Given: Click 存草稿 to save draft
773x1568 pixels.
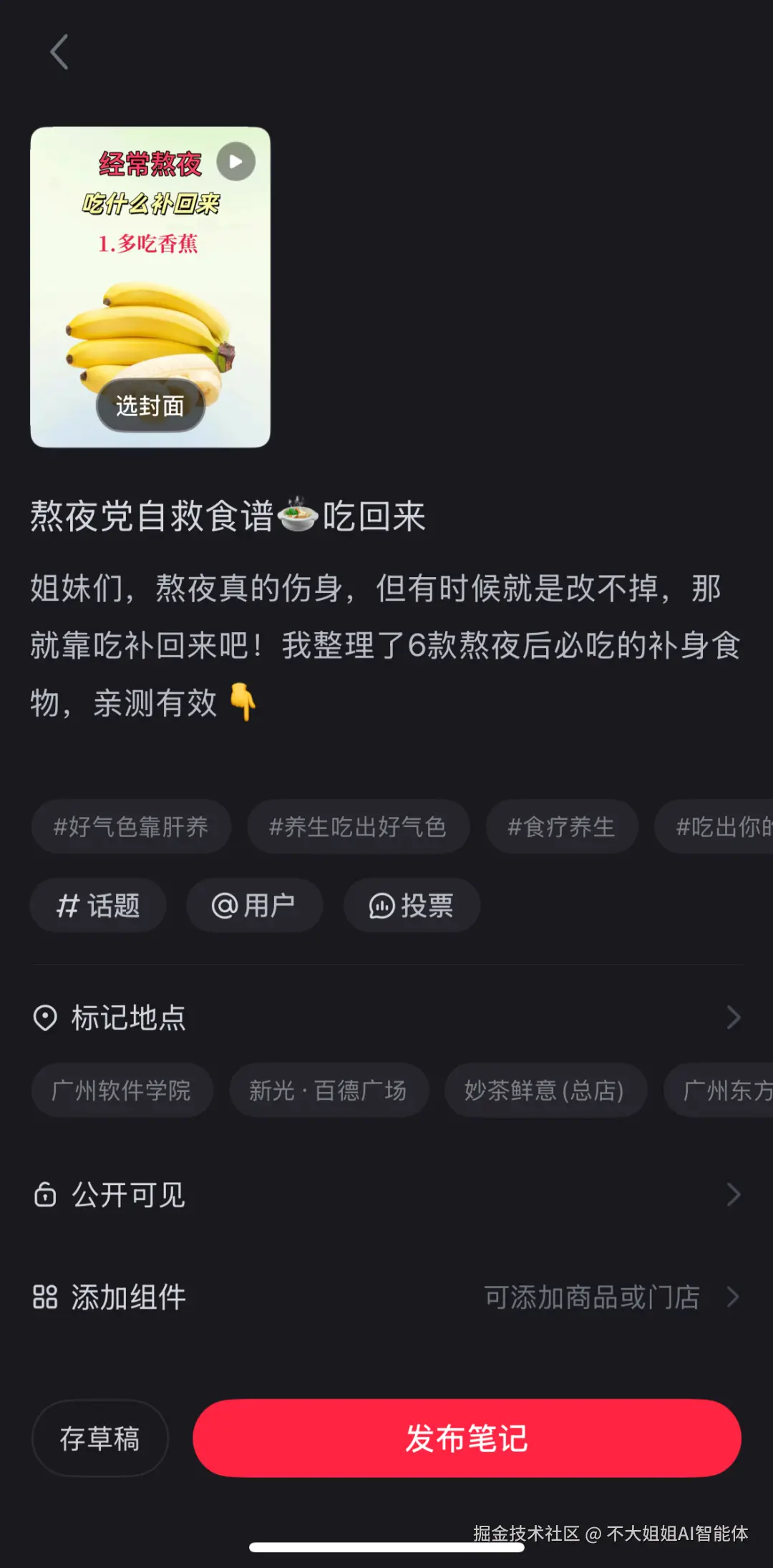Looking at the screenshot, I should [x=100, y=1438].
